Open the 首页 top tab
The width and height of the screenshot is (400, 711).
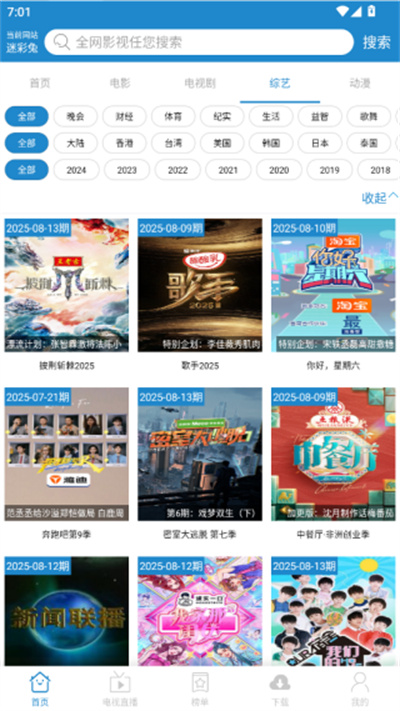40,83
